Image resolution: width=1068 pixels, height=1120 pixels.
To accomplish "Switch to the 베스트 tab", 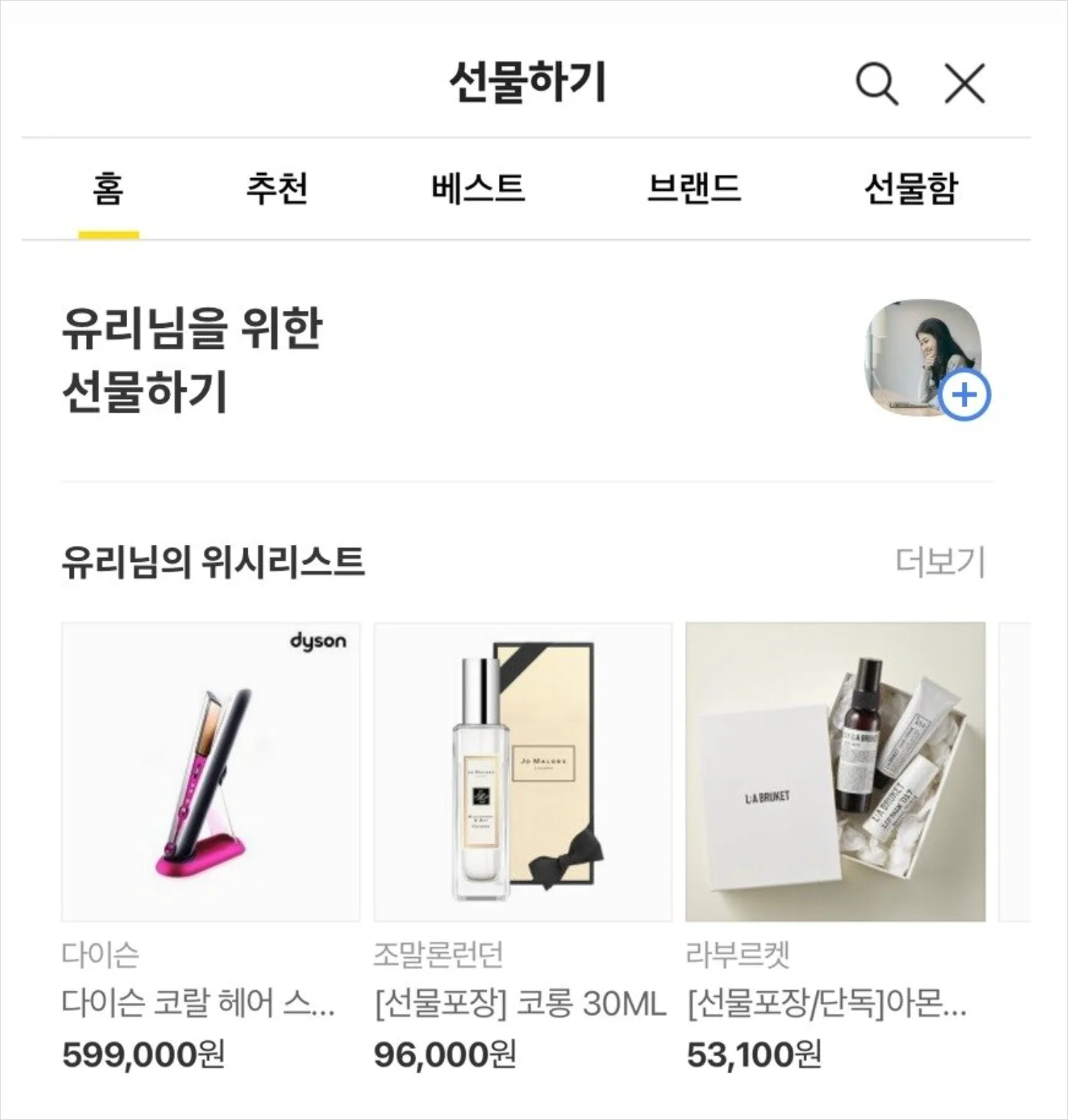I will coord(478,189).
